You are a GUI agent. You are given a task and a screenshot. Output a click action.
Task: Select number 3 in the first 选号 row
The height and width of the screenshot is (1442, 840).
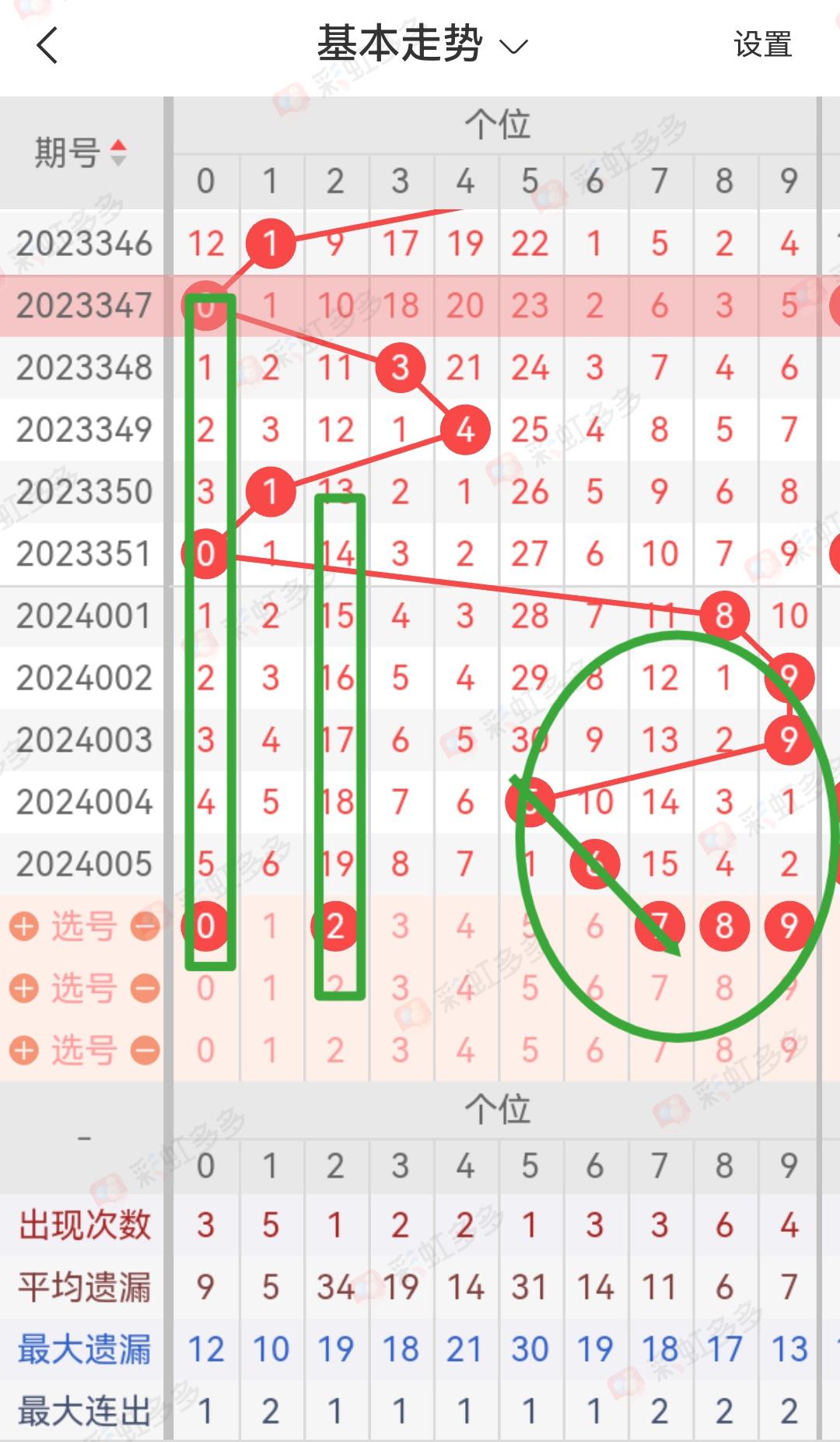click(x=400, y=926)
